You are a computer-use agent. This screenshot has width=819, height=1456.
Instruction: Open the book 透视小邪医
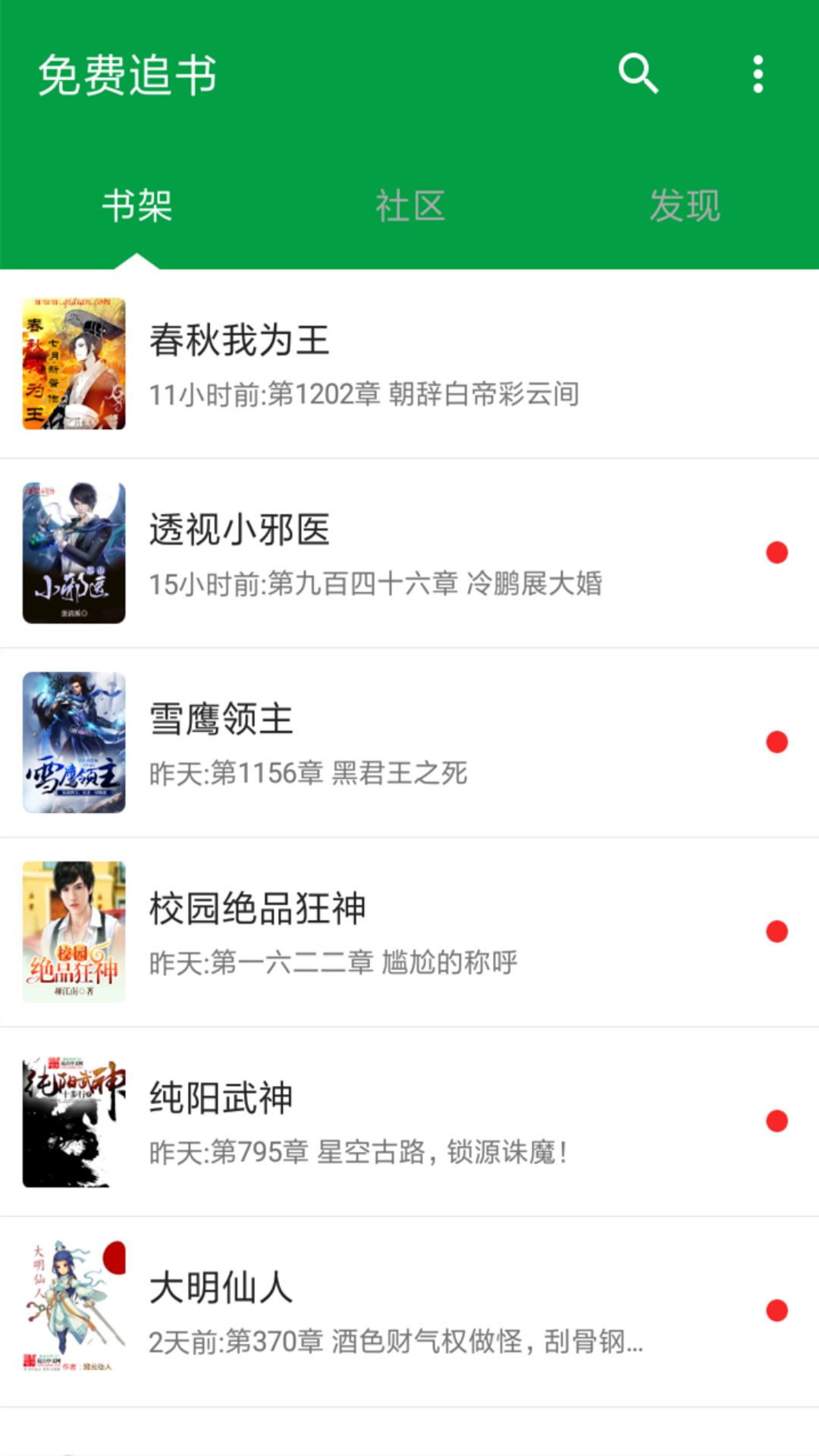click(409, 554)
